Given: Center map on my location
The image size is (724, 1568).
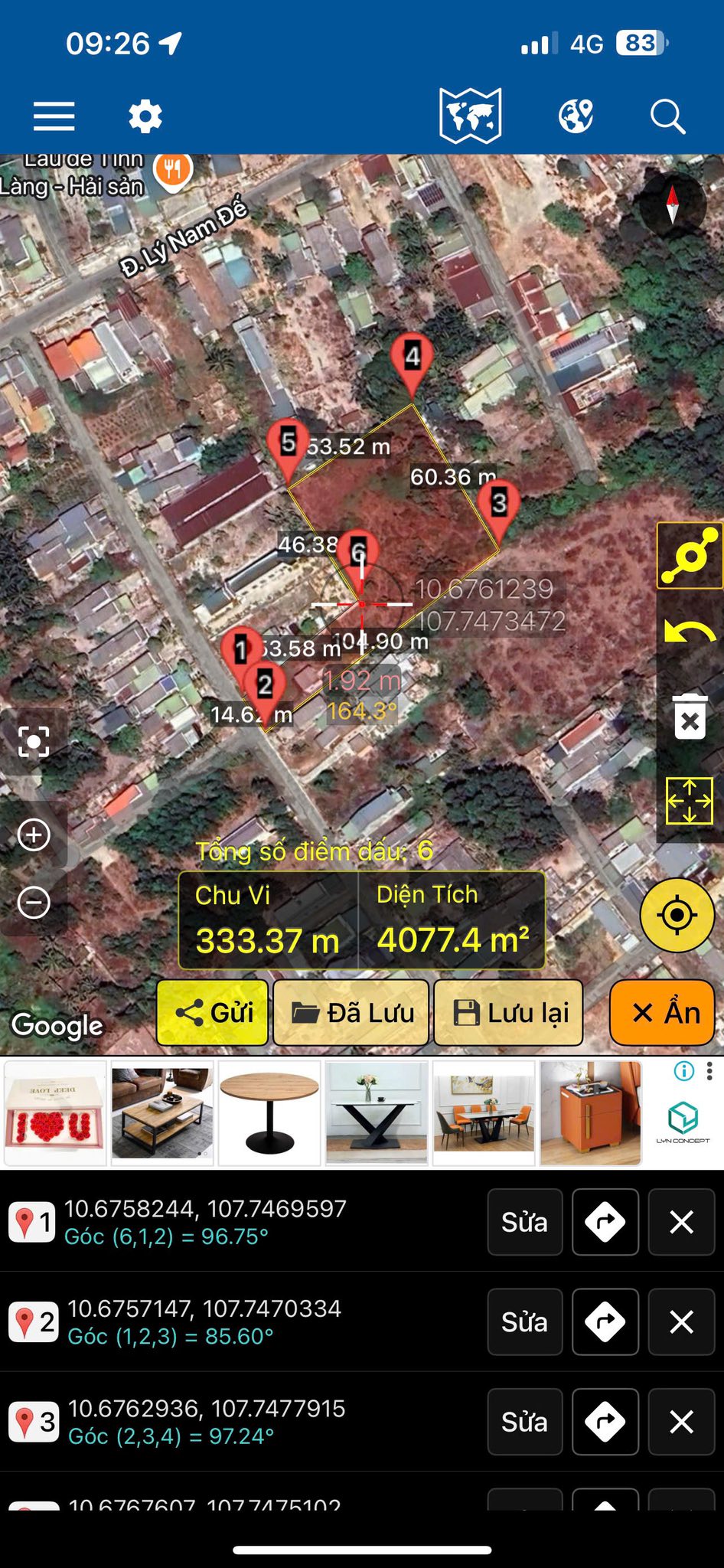Looking at the screenshot, I should click(677, 915).
